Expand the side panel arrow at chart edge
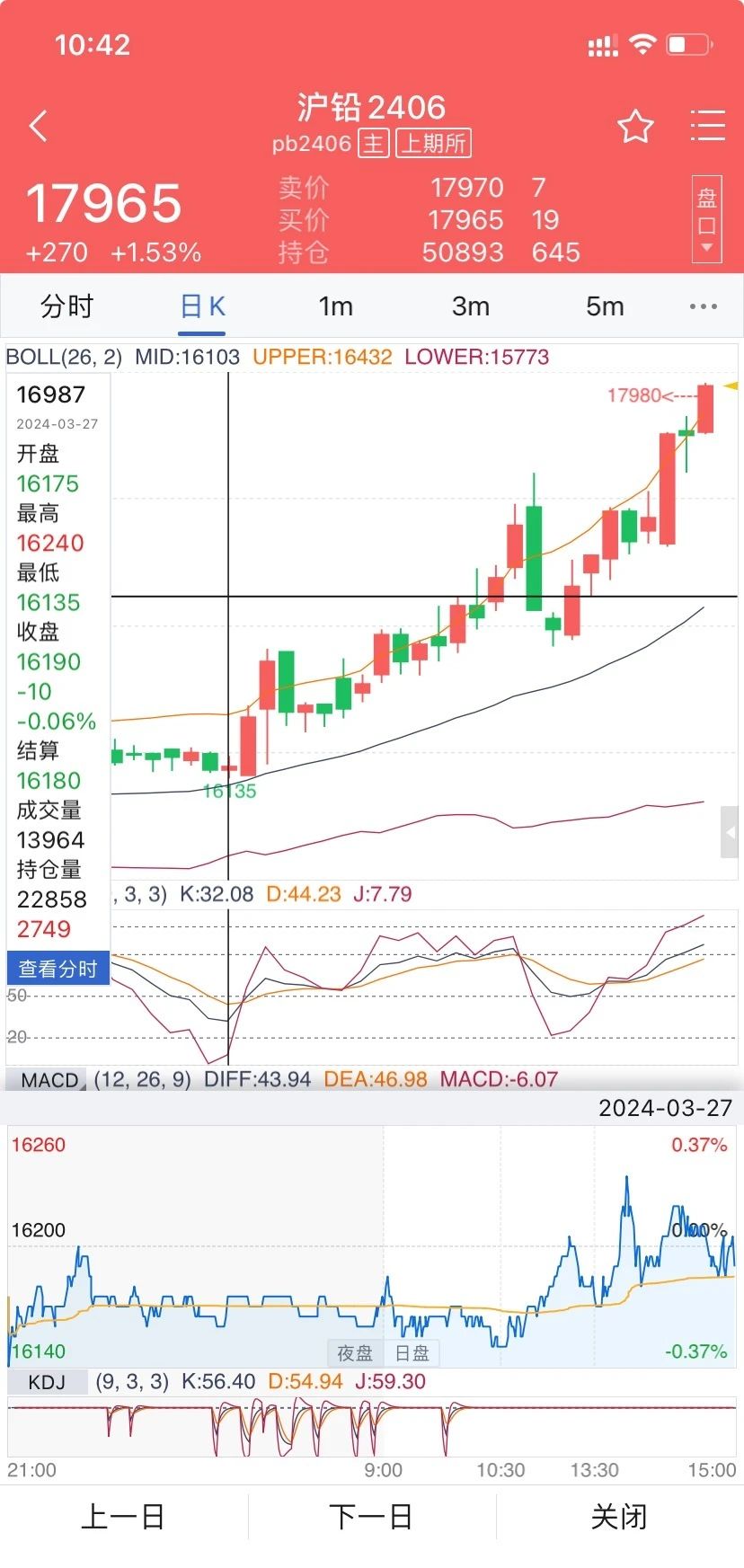The width and height of the screenshot is (744, 1568). (x=730, y=832)
